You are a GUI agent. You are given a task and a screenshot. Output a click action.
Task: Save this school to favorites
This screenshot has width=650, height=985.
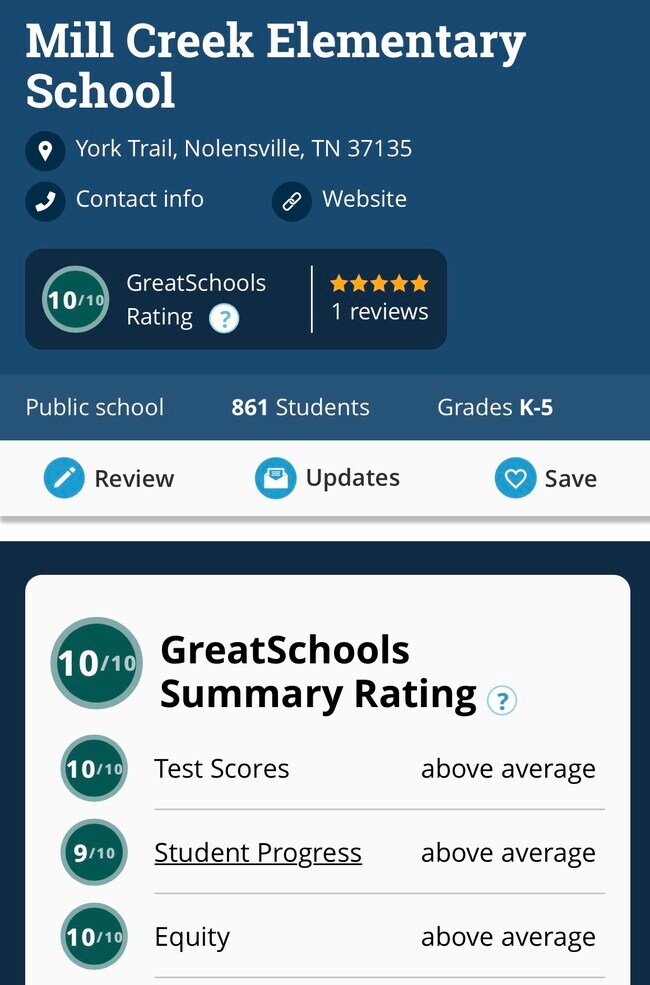(546, 479)
